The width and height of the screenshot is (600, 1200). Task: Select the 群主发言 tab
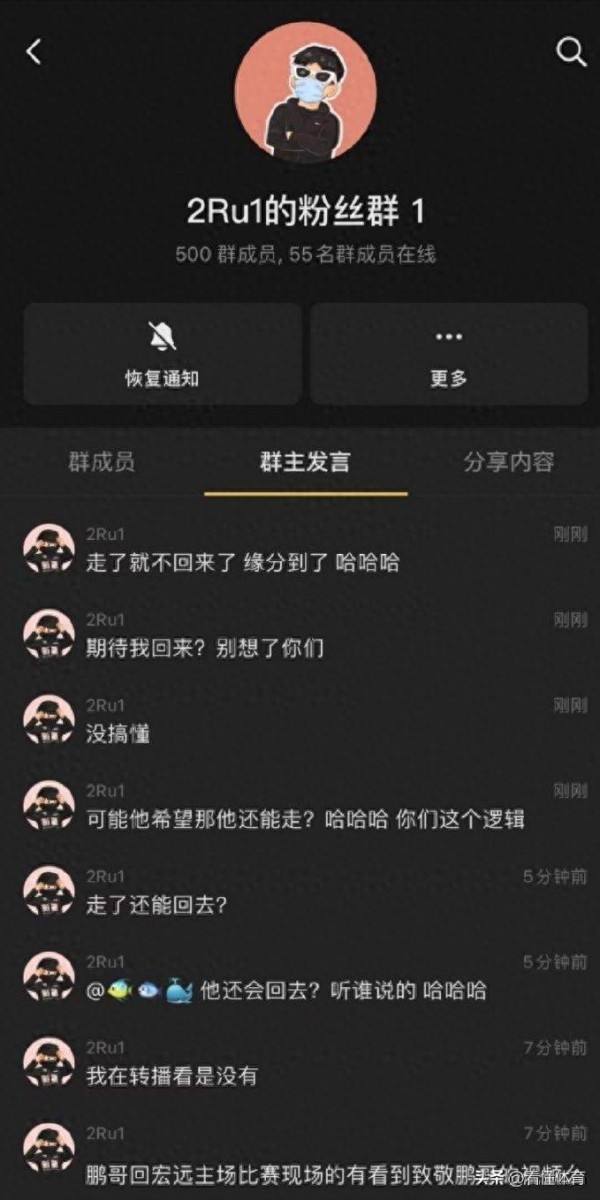coord(305,462)
